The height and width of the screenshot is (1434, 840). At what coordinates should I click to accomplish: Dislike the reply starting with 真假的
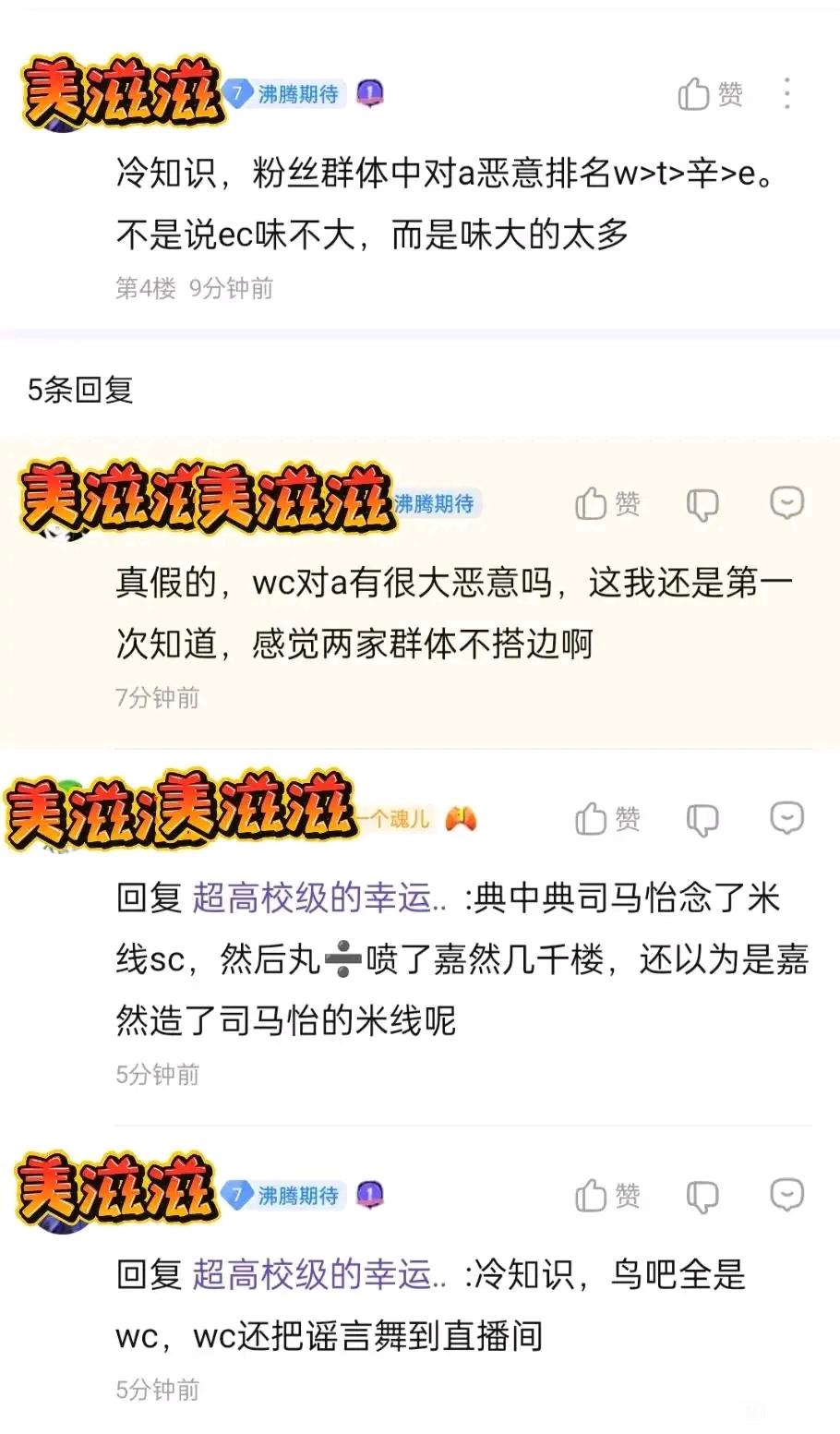[702, 505]
